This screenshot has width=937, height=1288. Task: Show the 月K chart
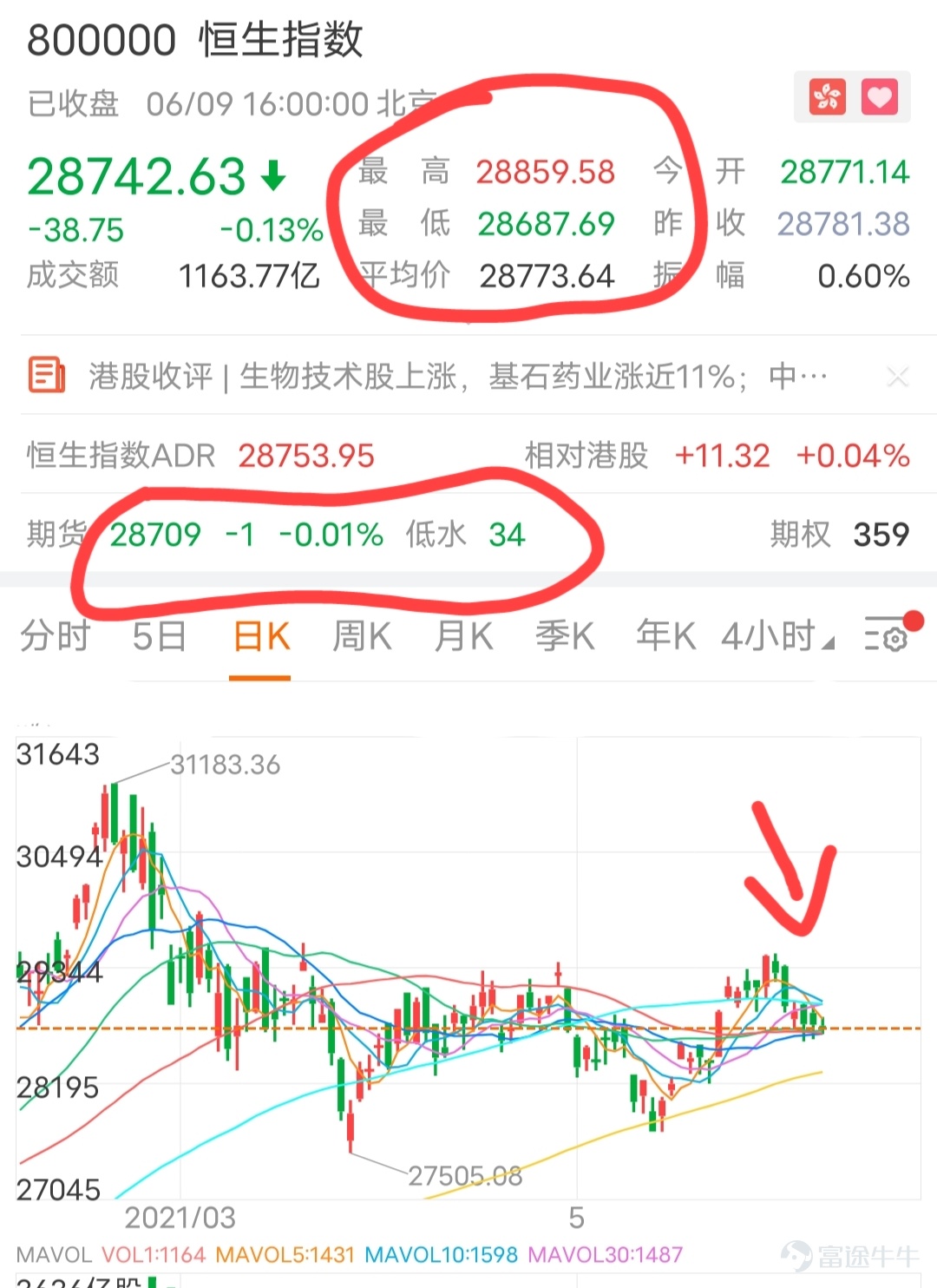(x=463, y=636)
